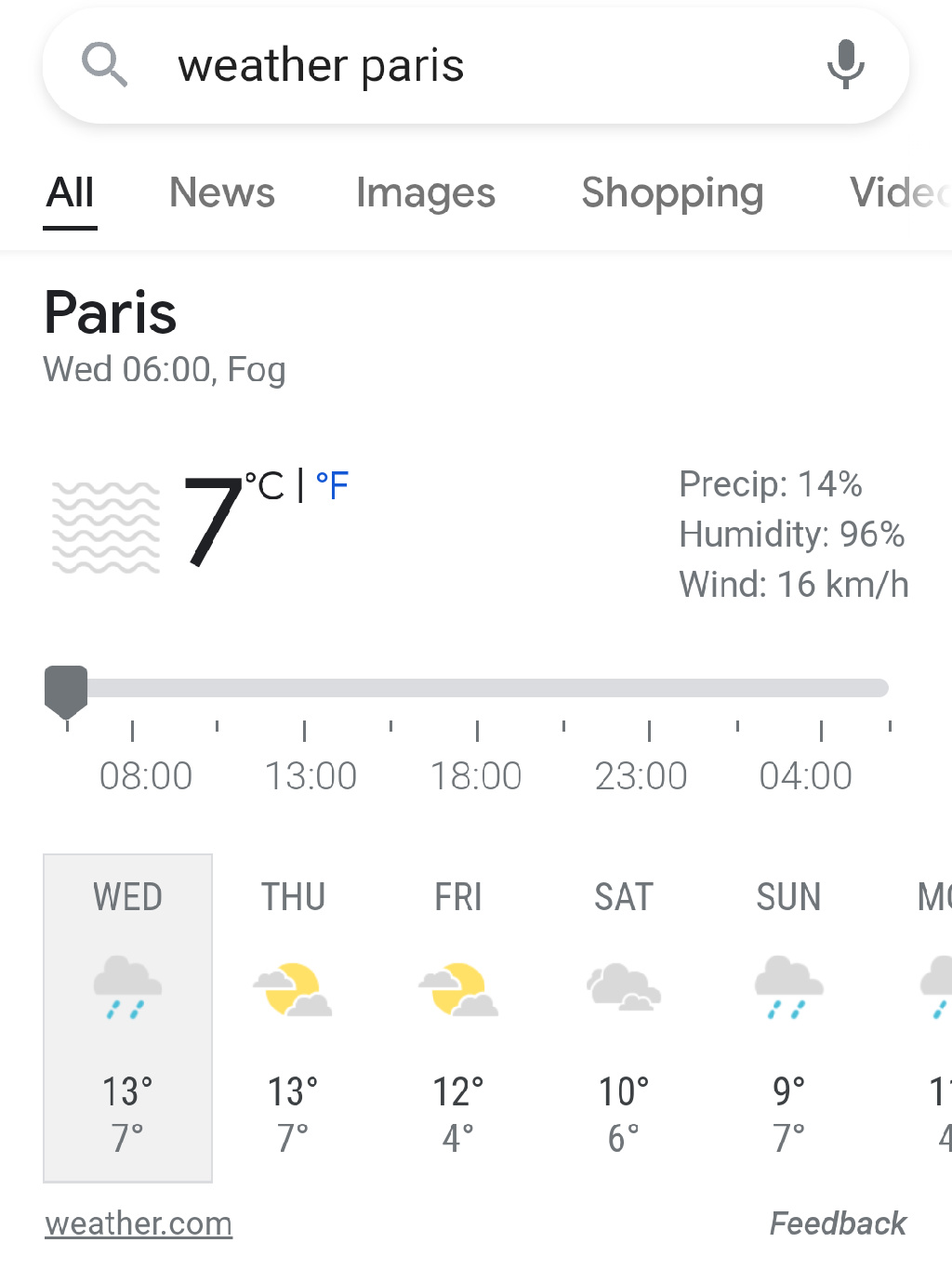Open the Videos tab
This screenshot has height=1269, width=952.
(x=897, y=193)
